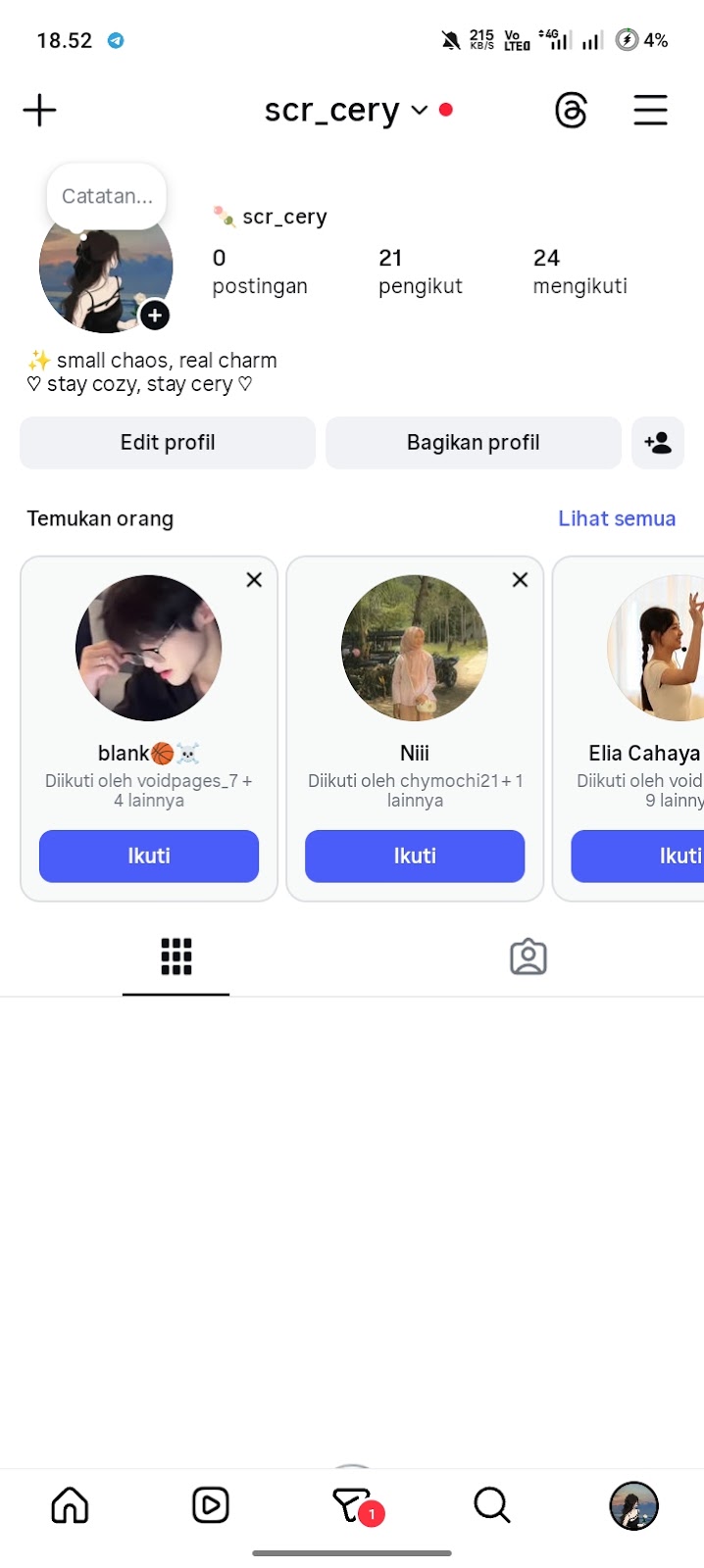Screen dimensions: 704x1568
Task: Go to the home feed tab
Action: 70,1505
